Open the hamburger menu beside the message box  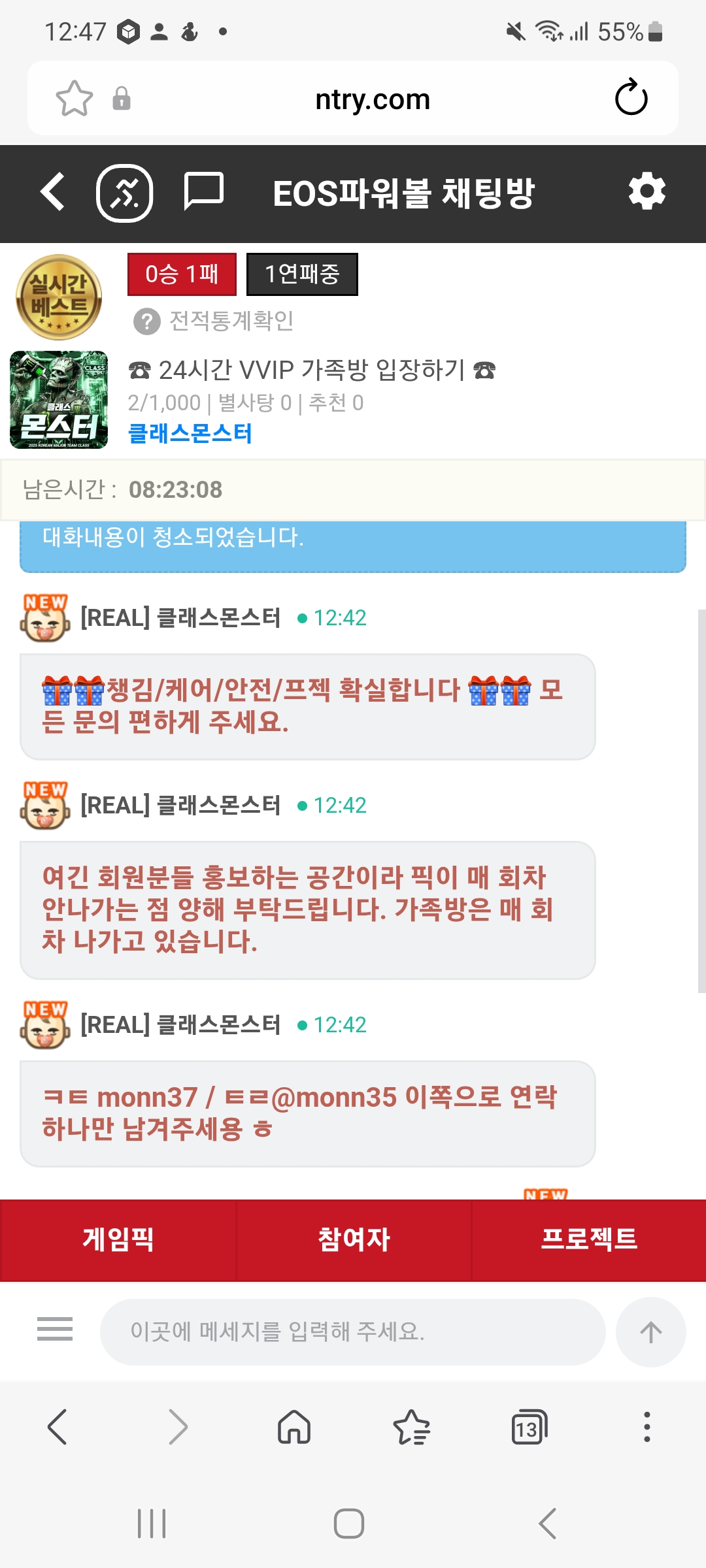(55, 1330)
